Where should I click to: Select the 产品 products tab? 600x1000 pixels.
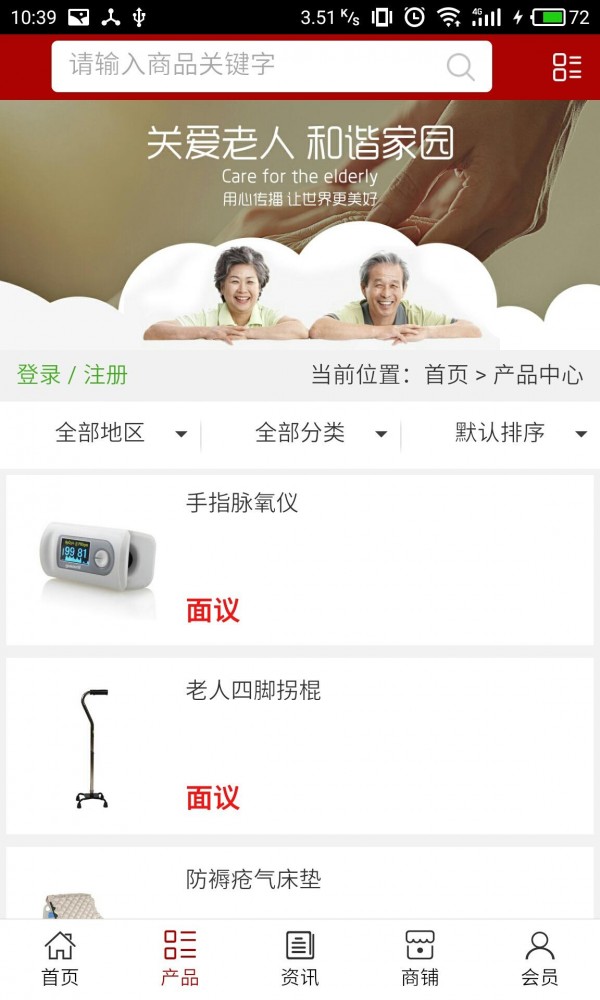[180, 959]
